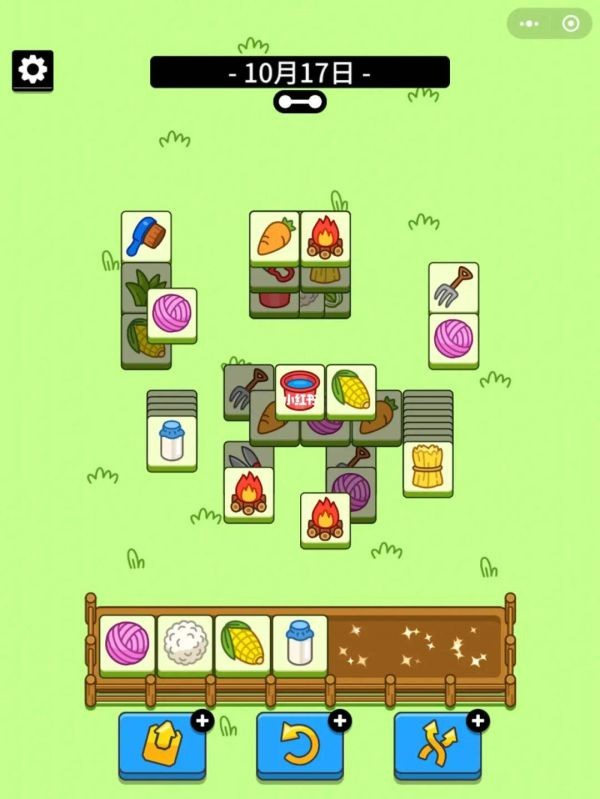This screenshot has height=799, width=600.
Task: Close the mini-program with the circle button
Action: [571, 23]
